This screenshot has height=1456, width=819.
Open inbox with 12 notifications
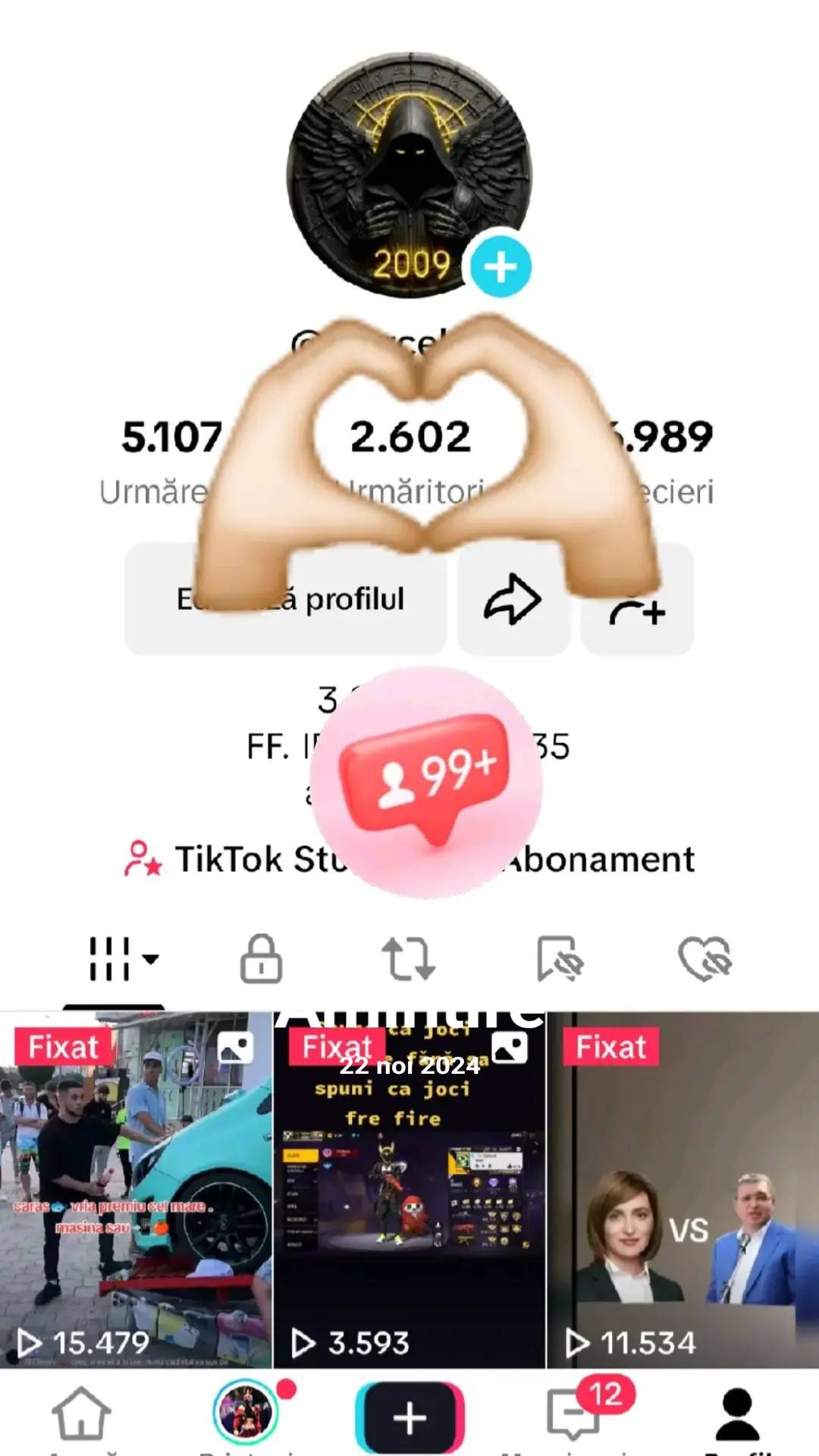(x=575, y=1415)
